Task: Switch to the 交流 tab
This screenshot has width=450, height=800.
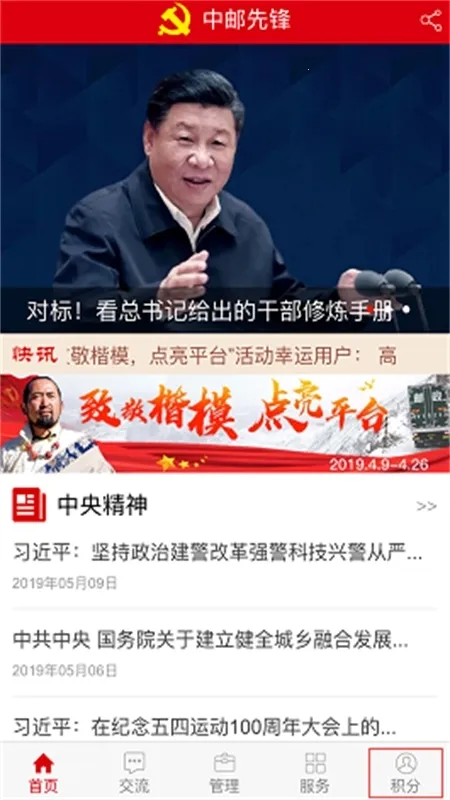Action: point(134,772)
